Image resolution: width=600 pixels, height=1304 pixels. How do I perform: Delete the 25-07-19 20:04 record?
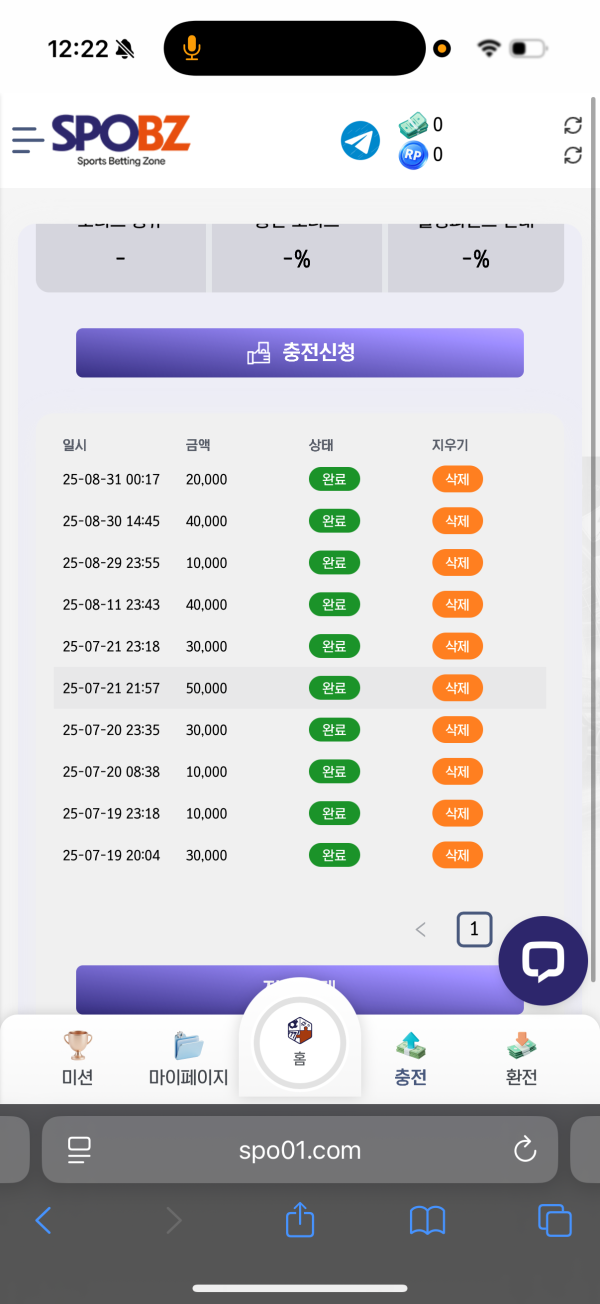tap(457, 855)
